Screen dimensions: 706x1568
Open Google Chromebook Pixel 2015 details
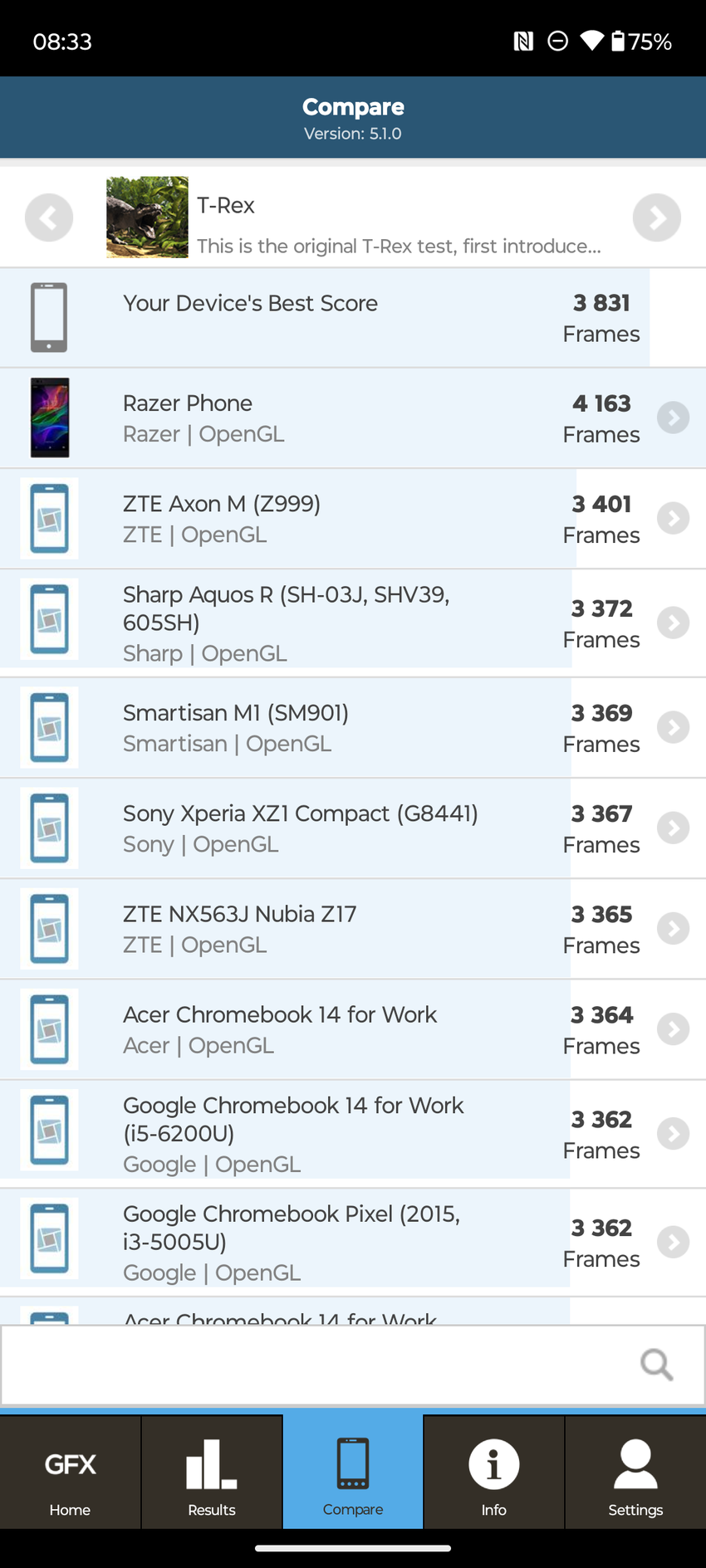(x=673, y=1242)
